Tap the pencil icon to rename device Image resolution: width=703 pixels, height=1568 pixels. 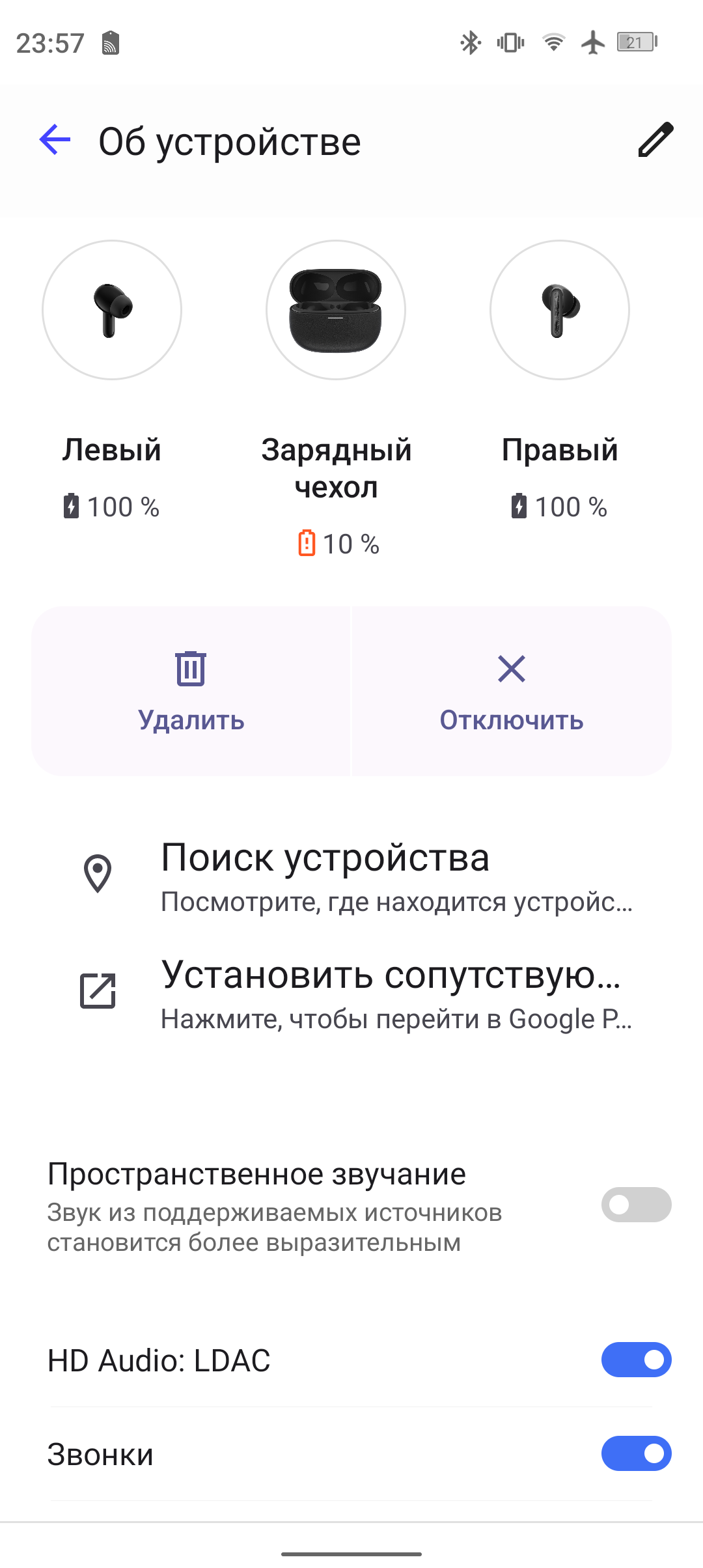655,139
